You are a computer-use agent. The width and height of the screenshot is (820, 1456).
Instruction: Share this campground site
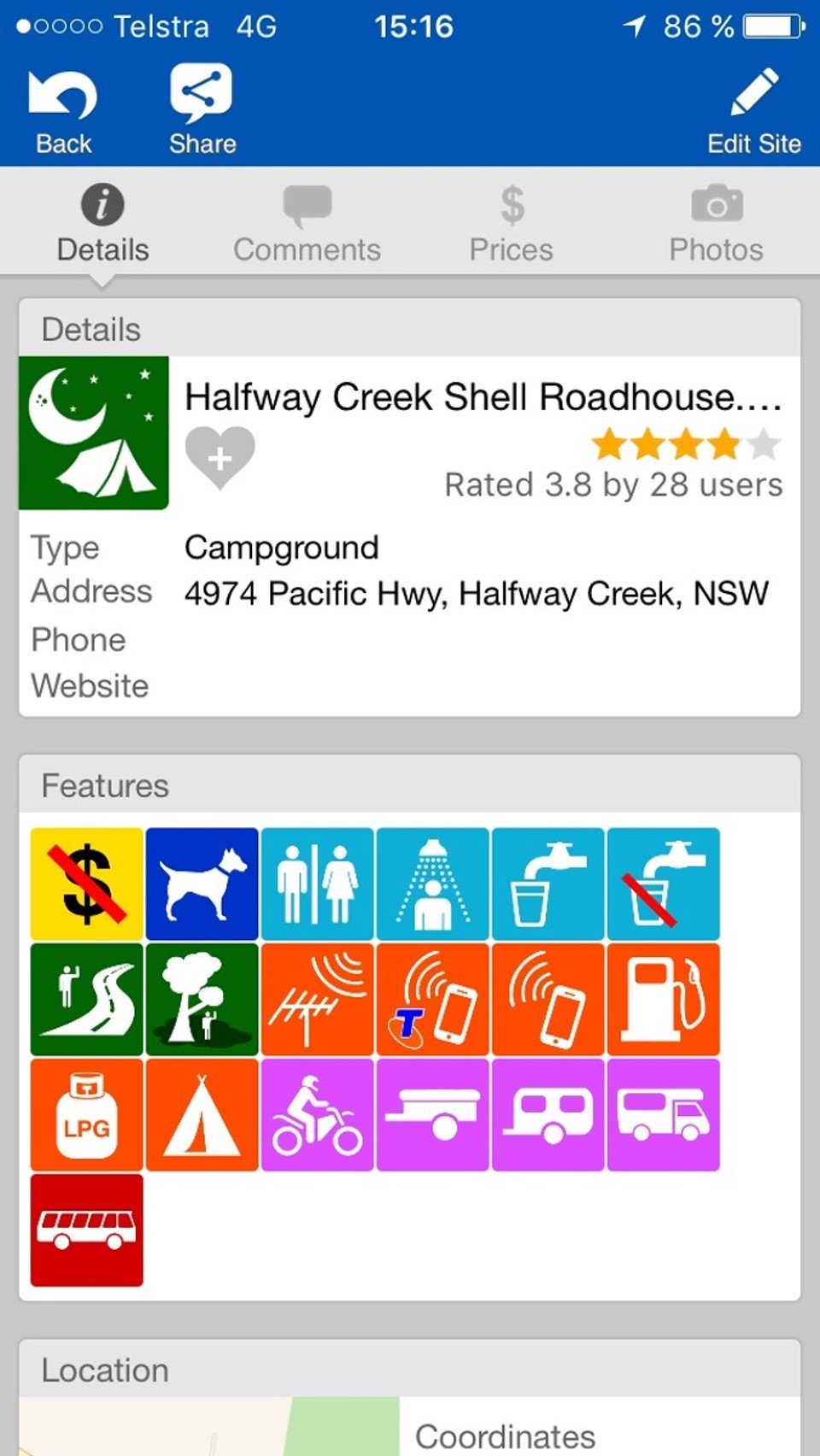click(202, 111)
